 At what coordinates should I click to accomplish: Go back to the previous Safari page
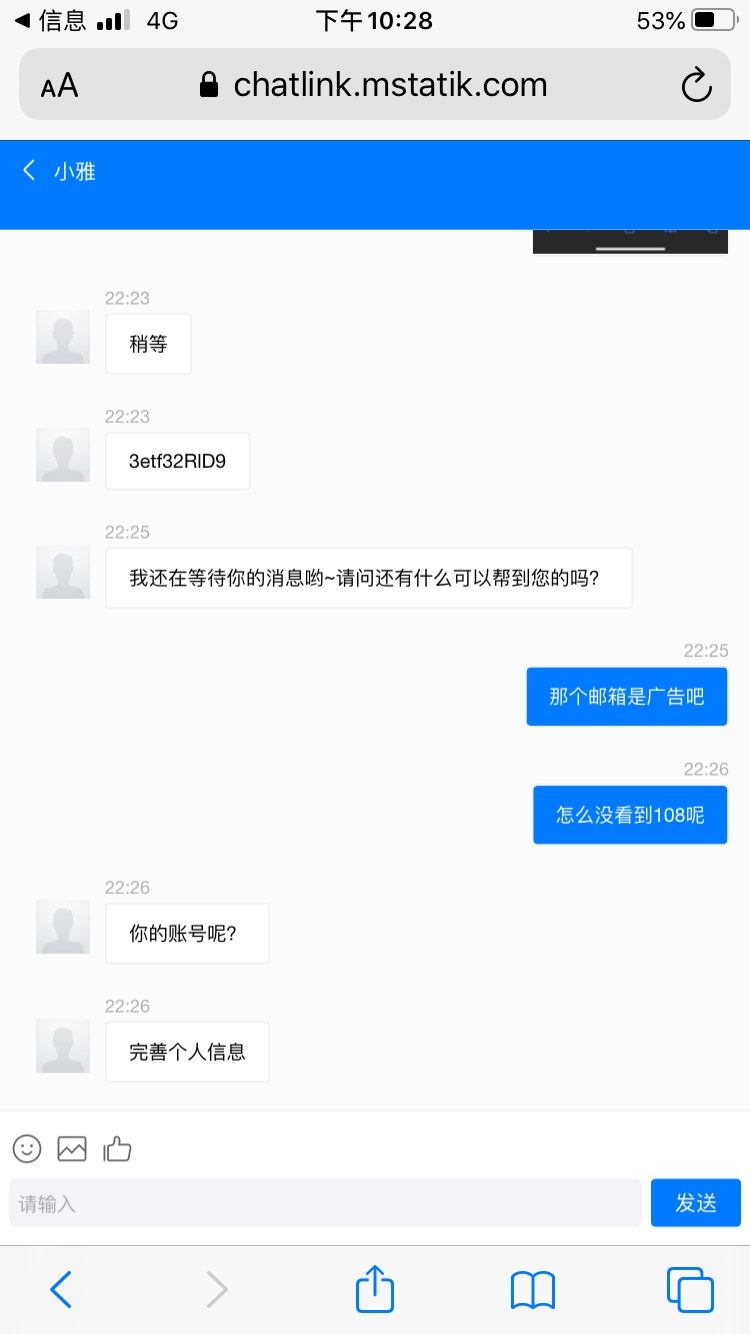point(61,1289)
